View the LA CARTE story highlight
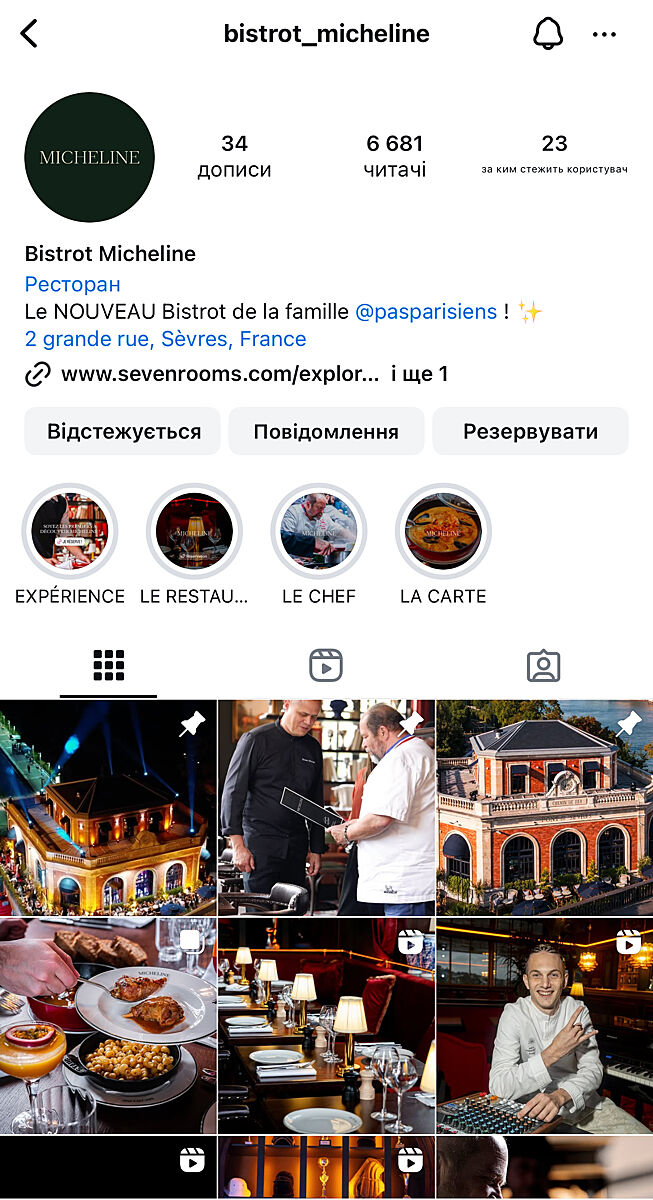653x1200 pixels. tap(443, 532)
